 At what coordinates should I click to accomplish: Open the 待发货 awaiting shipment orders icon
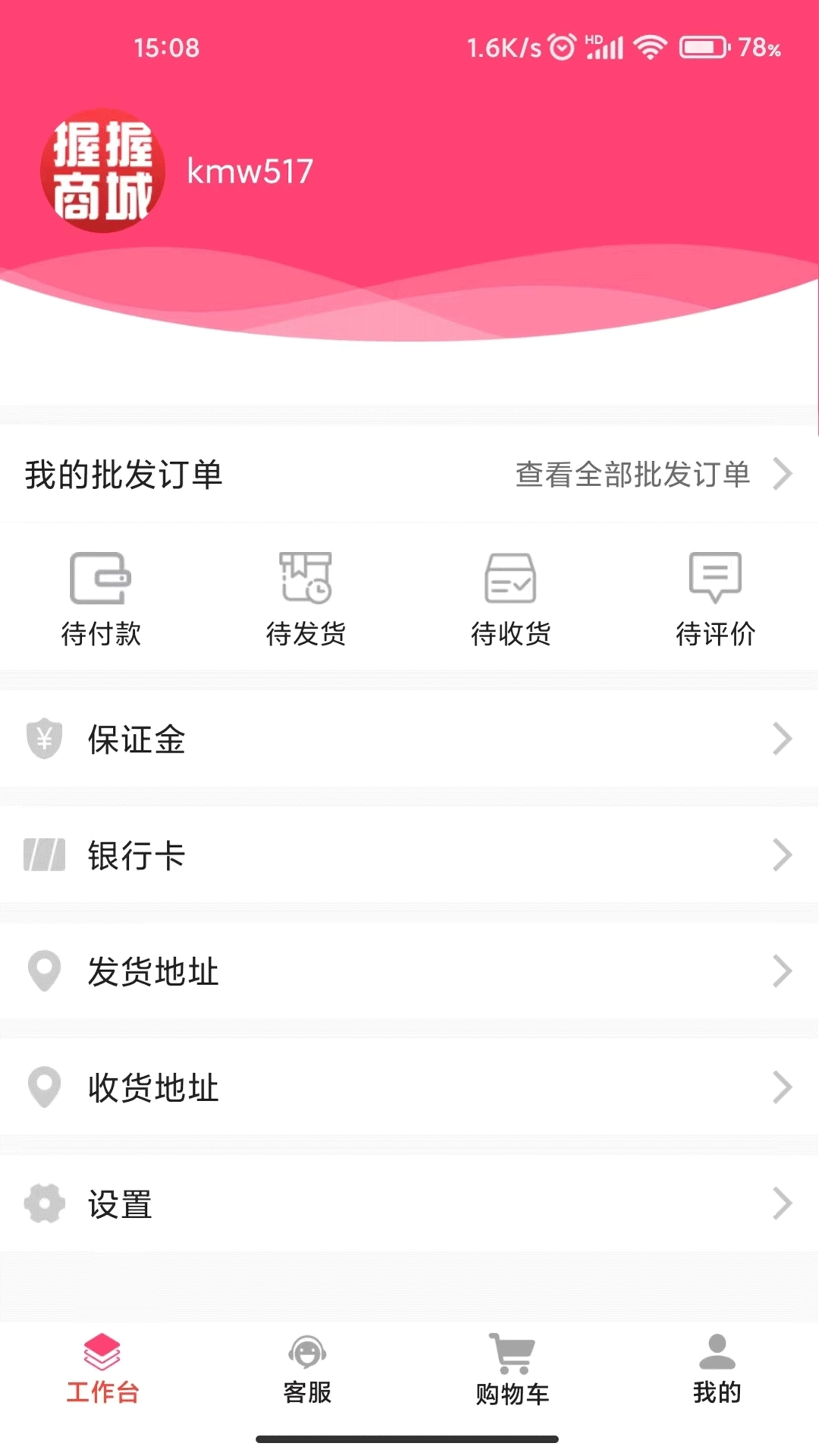tap(305, 578)
